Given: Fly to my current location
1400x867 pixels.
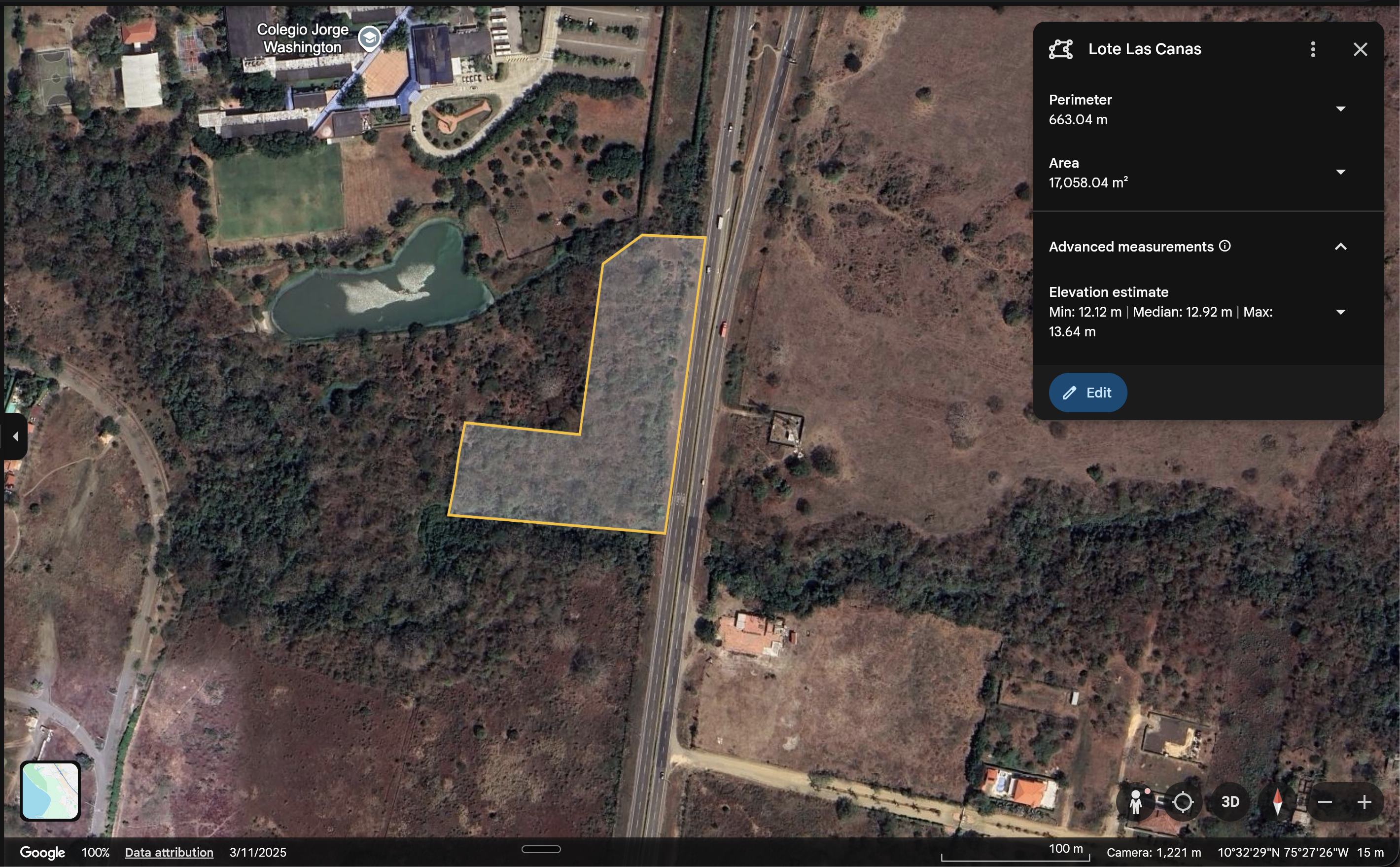Looking at the screenshot, I should coord(1183,801).
